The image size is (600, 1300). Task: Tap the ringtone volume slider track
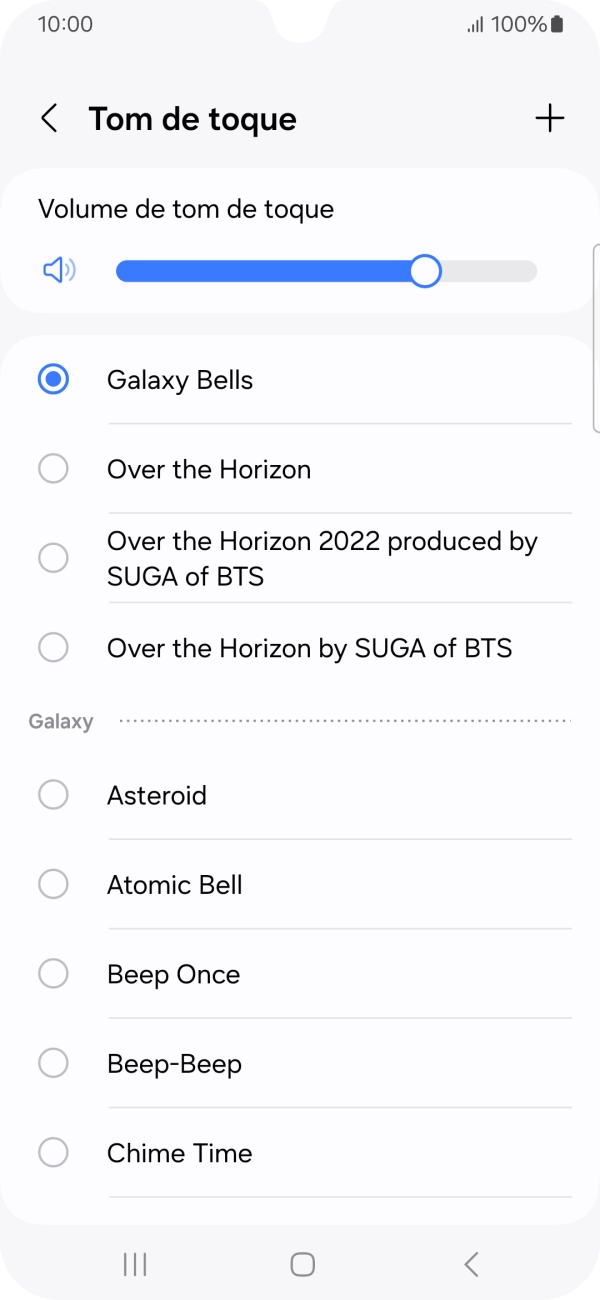[x=326, y=271]
